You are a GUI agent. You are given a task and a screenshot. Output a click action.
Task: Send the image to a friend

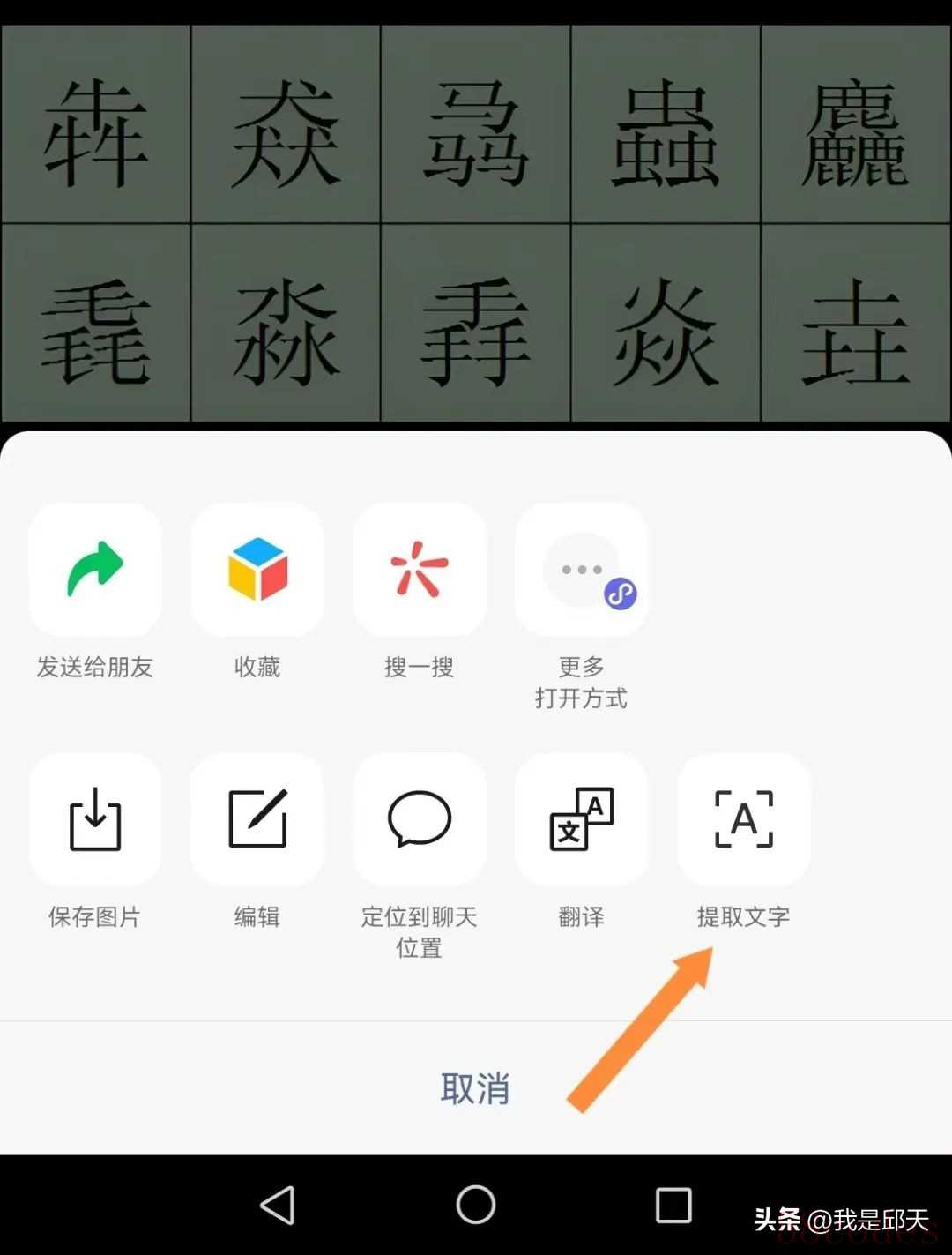click(95, 571)
